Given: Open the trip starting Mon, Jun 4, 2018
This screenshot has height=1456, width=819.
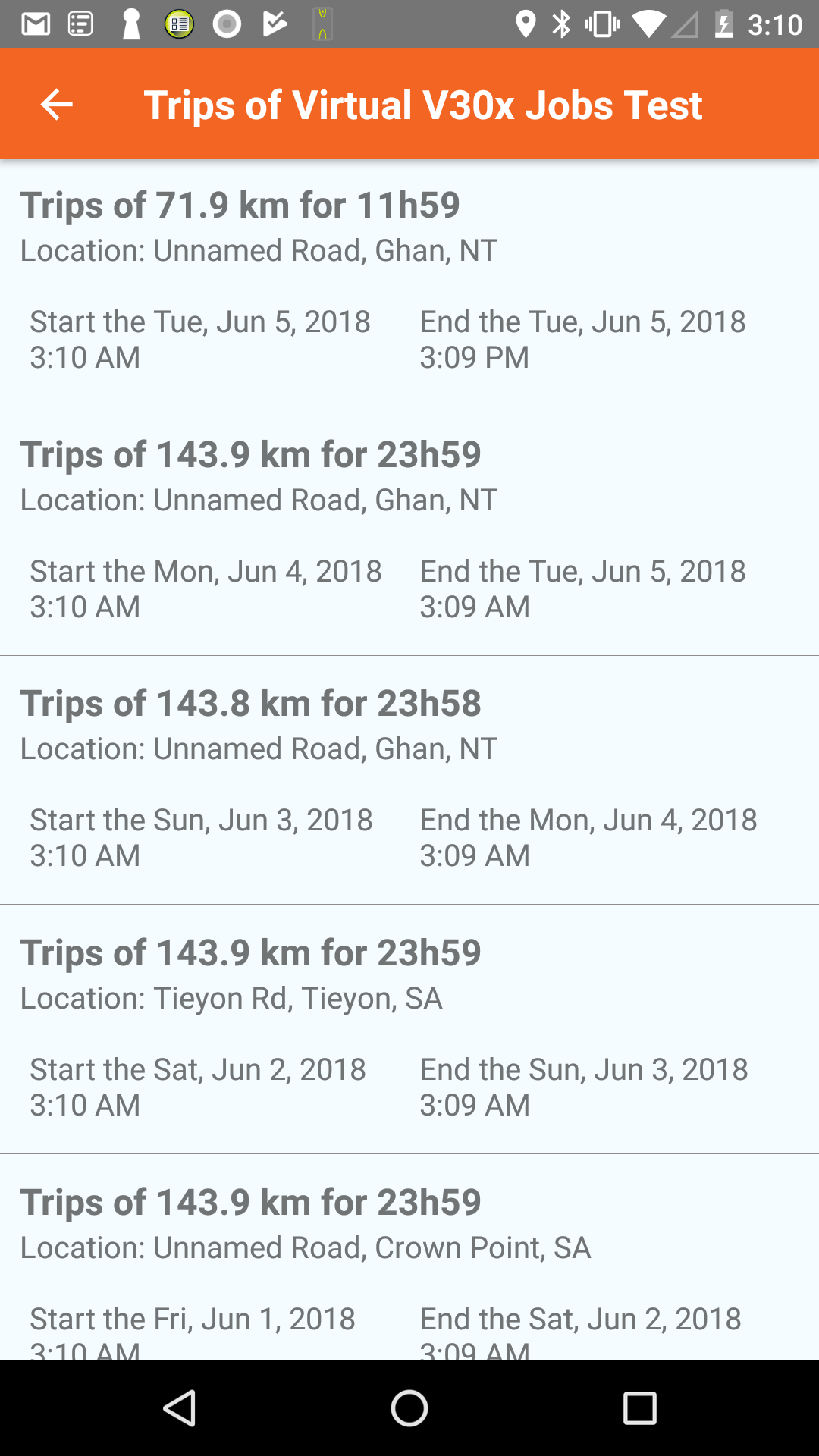Looking at the screenshot, I should click(x=409, y=531).
